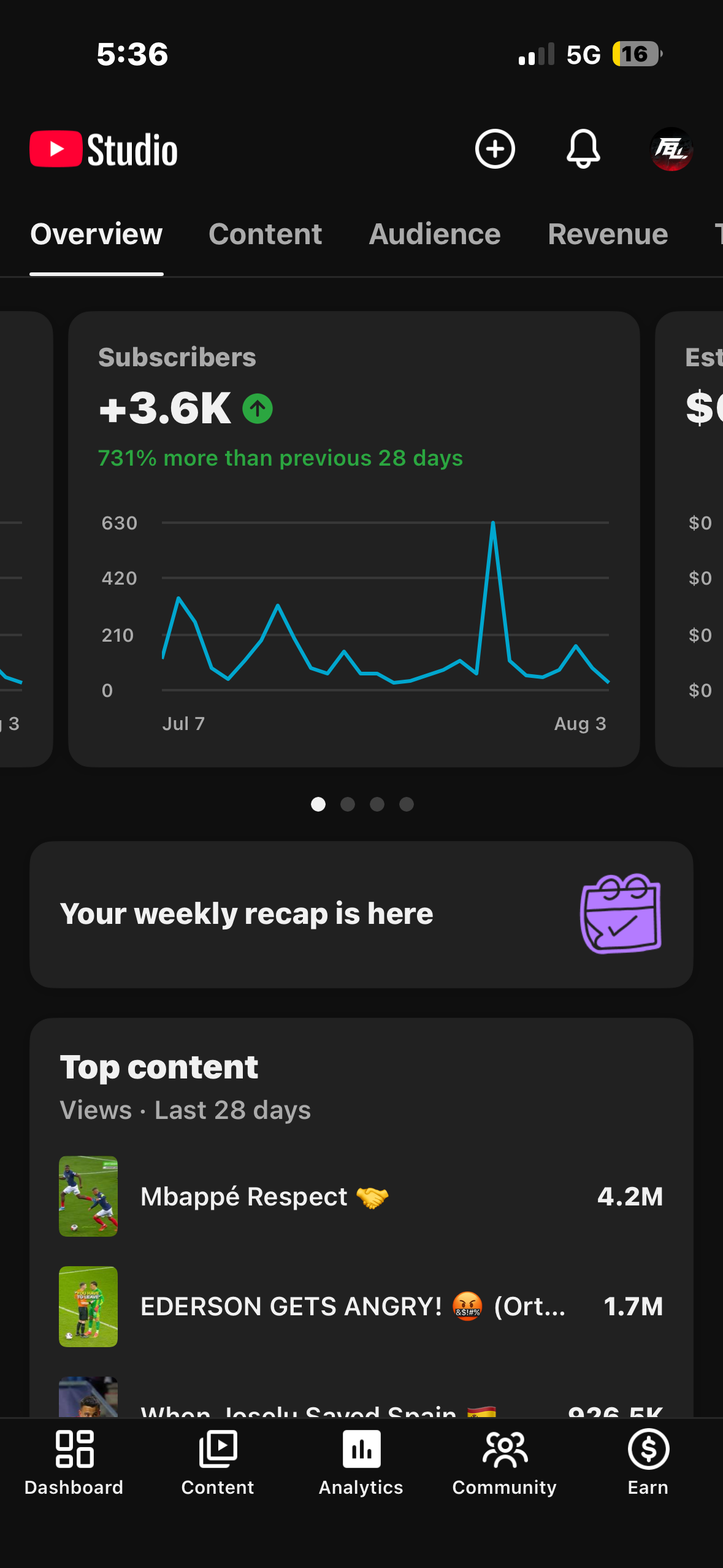Open the Community tab

pyautogui.click(x=505, y=1462)
